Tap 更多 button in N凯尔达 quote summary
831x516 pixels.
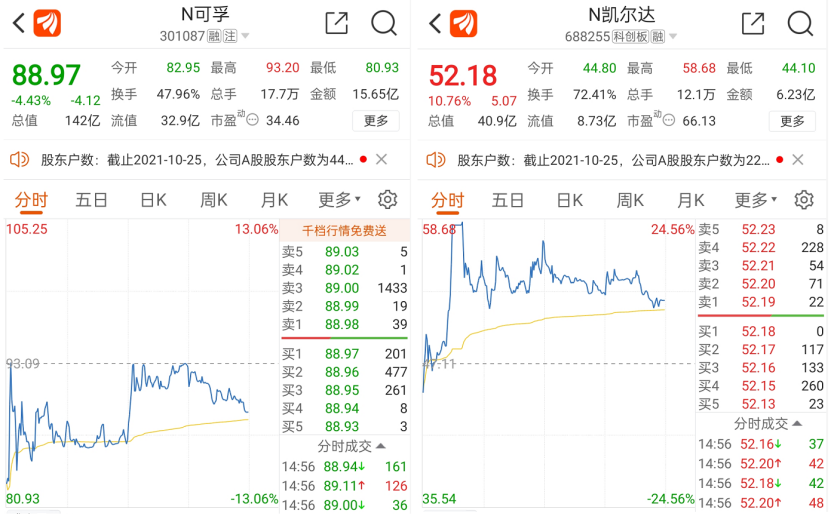point(792,121)
